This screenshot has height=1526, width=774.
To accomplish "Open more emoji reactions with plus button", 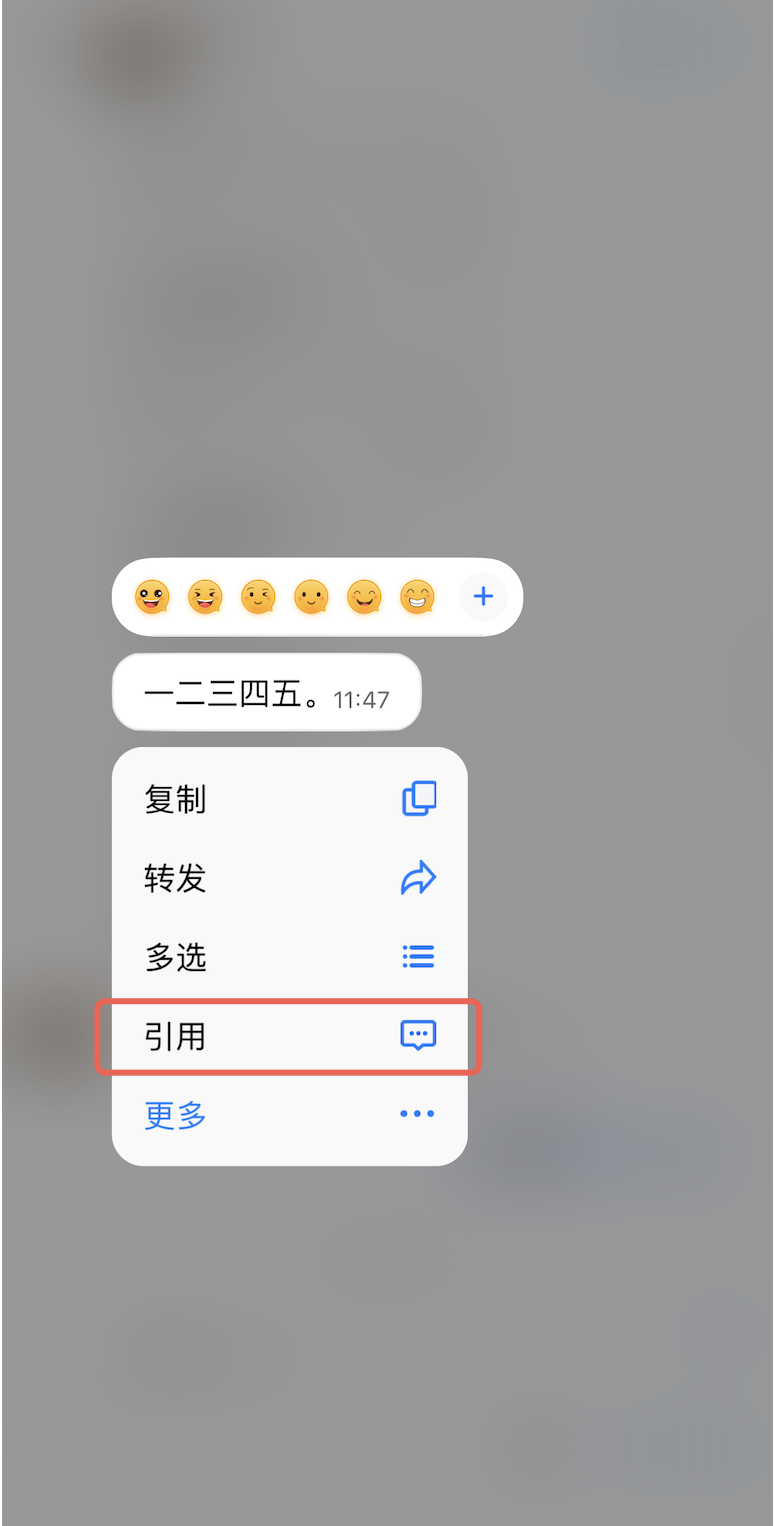I will [x=483, y=597].
